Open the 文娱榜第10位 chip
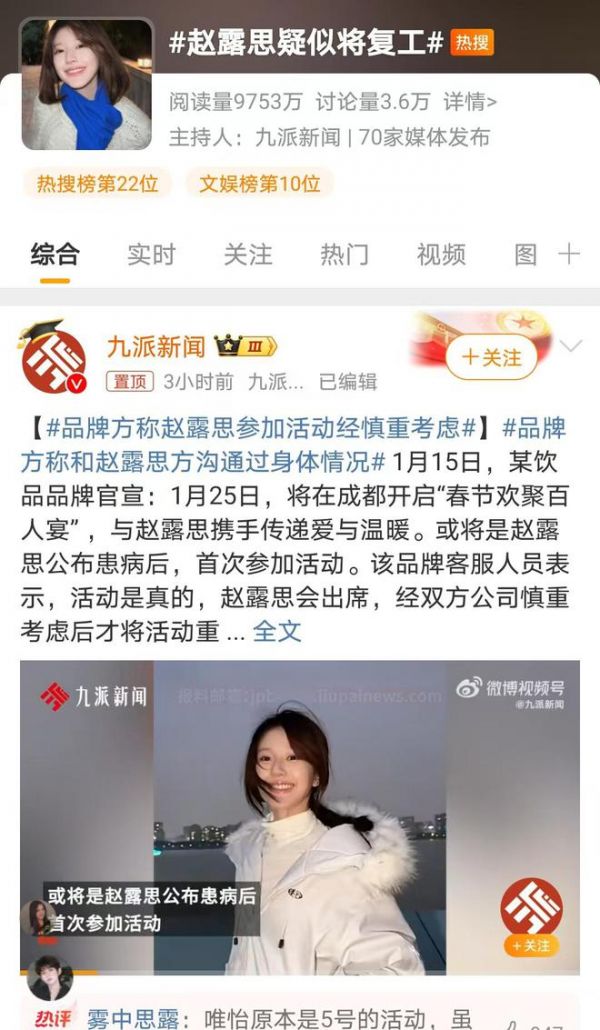 click(260, 183)
